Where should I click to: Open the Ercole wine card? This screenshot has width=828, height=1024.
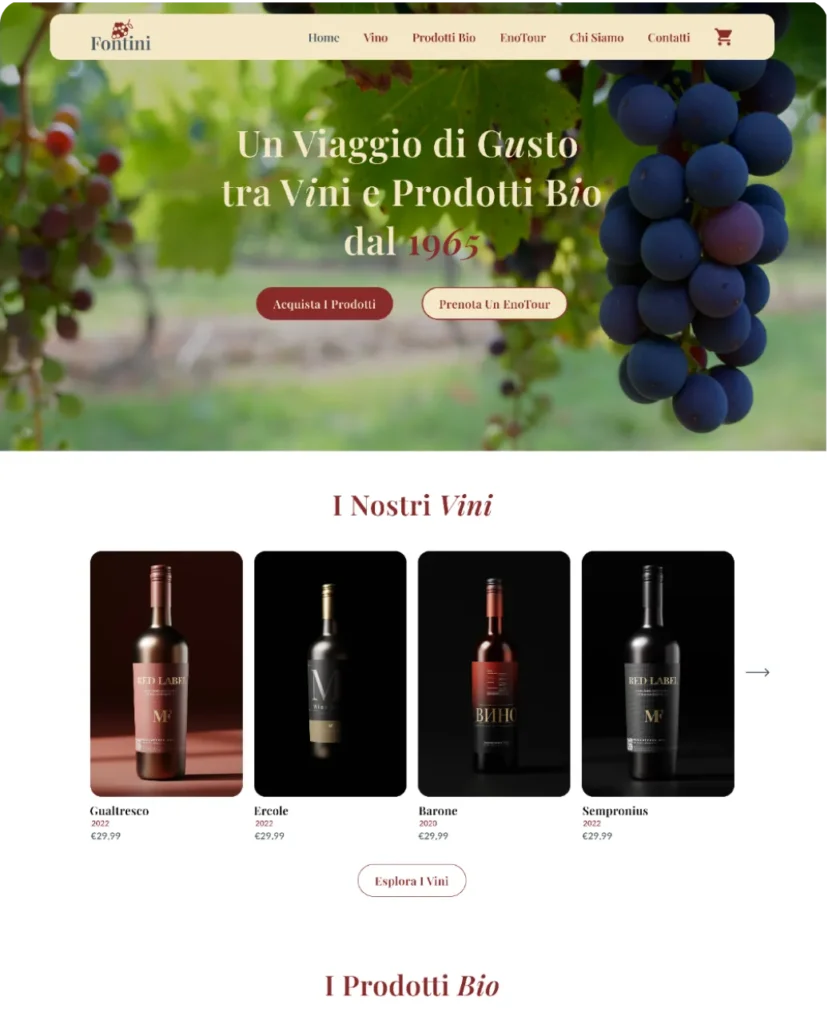coord(330,673)
